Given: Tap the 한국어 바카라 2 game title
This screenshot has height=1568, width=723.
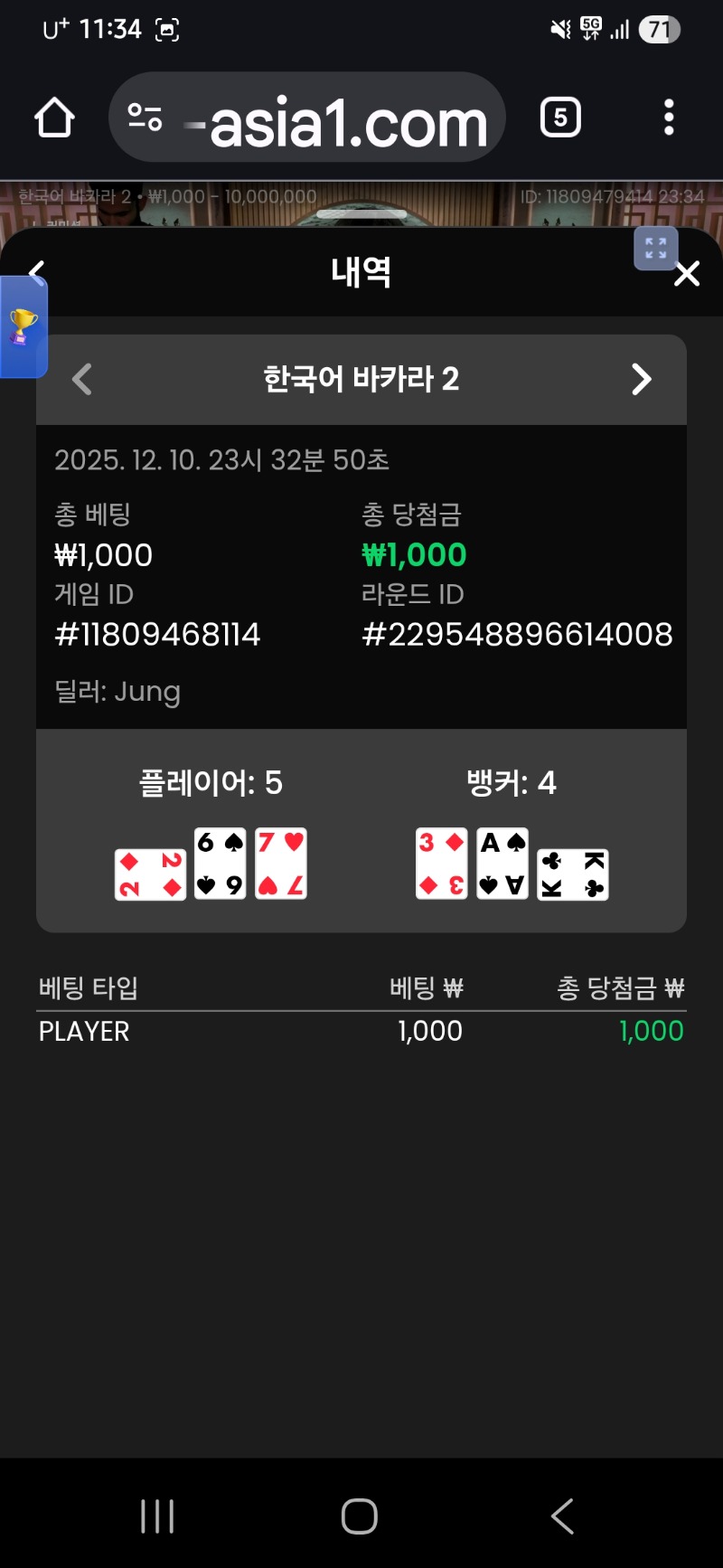Looking at the screenshot, I should 361,380.
